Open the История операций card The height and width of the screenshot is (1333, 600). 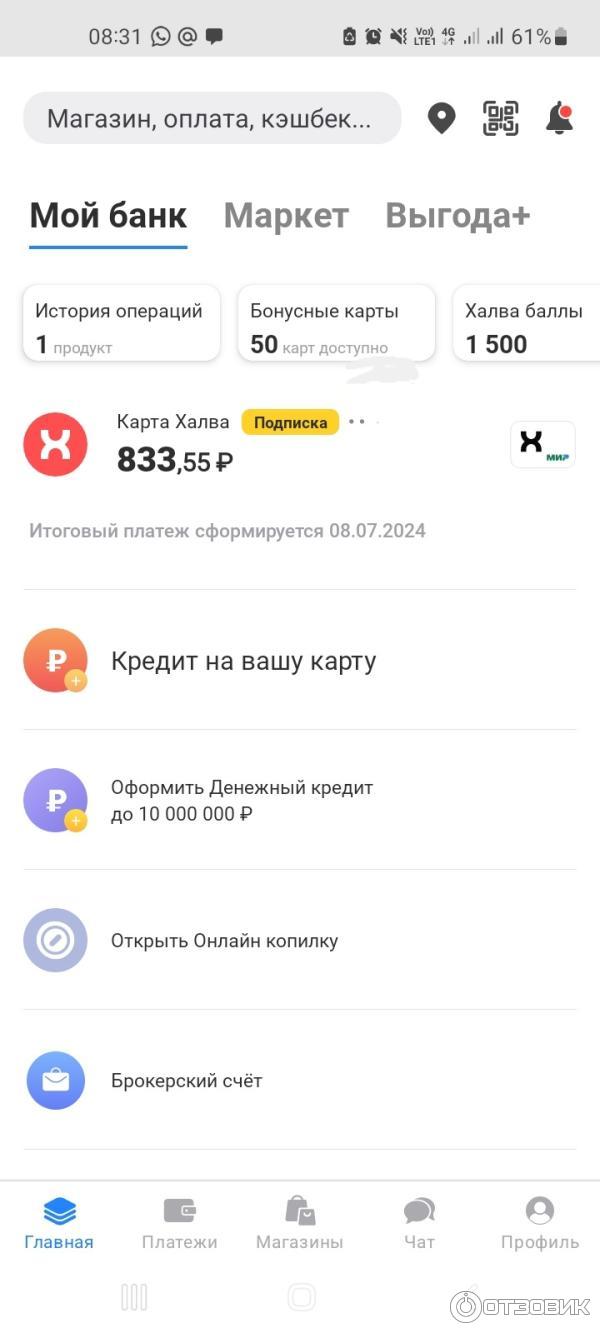point(121,323)
